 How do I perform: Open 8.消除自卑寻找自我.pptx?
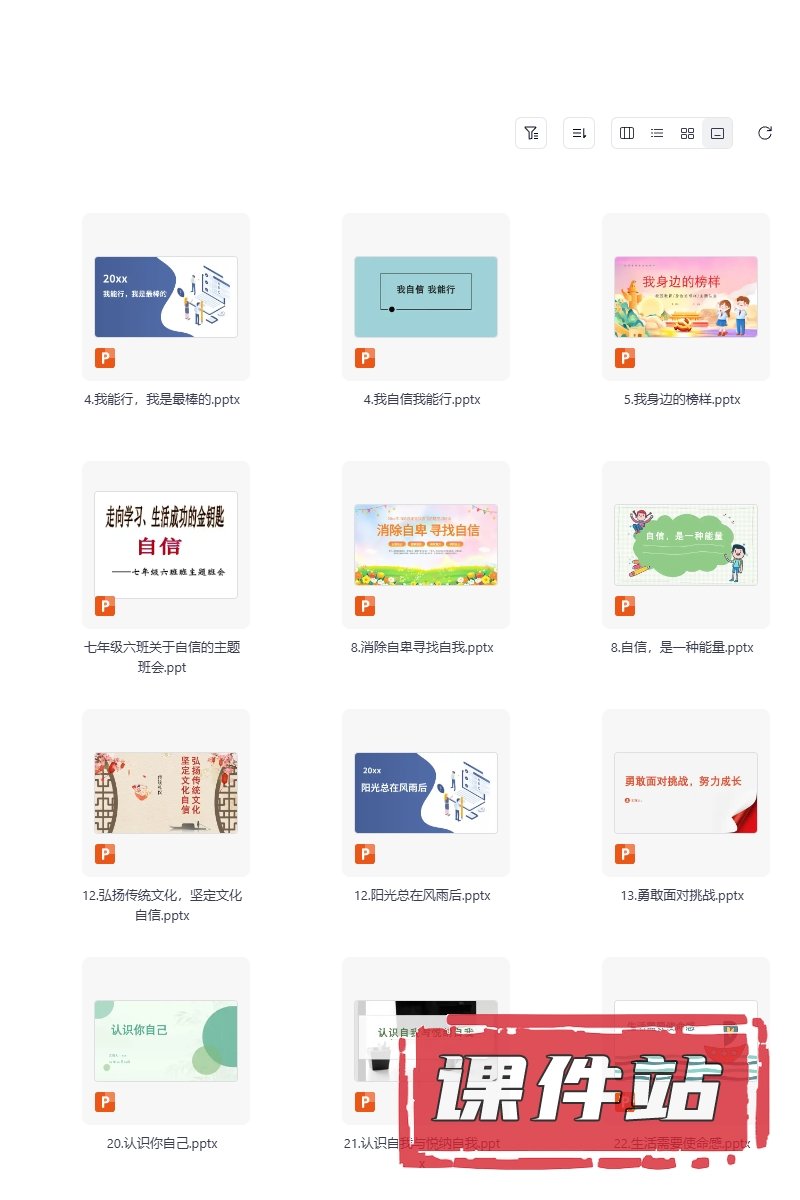pyautogui.click(x=426, y=545)
